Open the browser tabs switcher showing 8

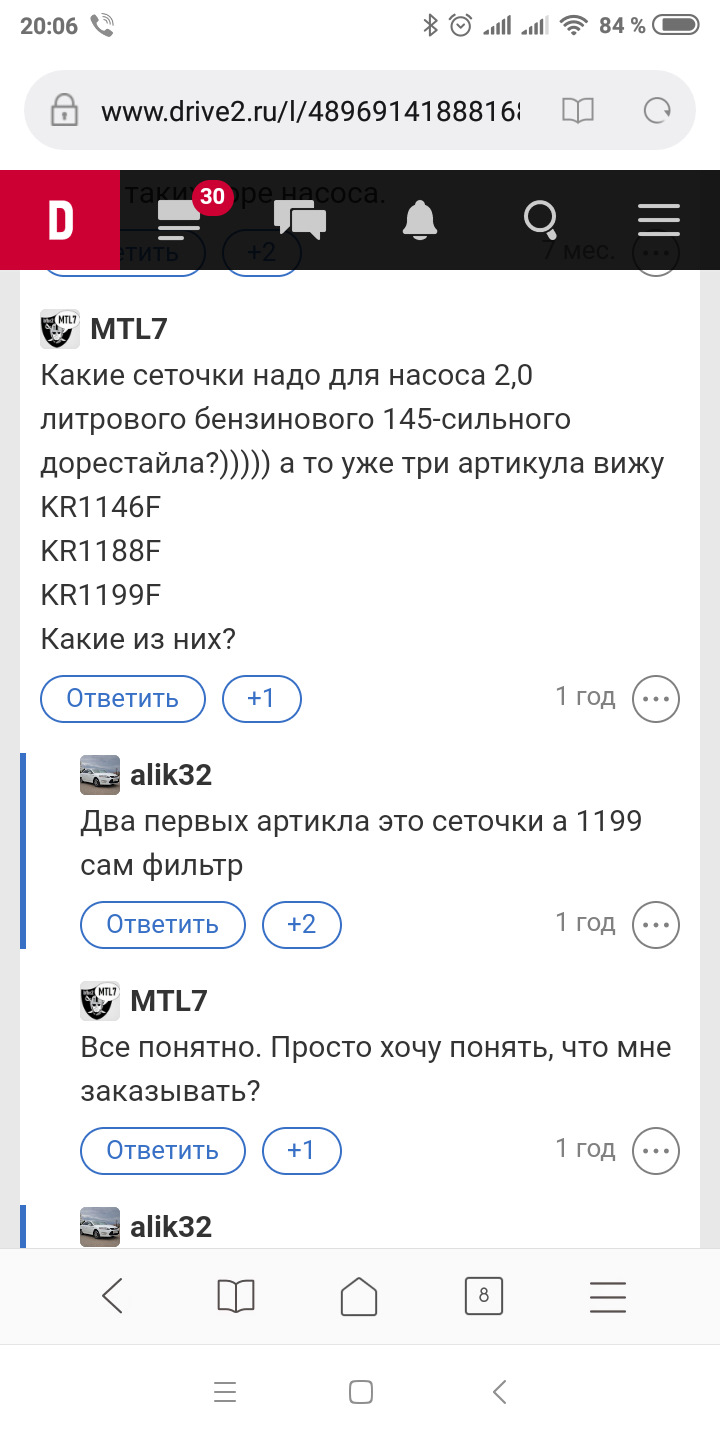pyautogui.click(x=484, y=1296)
